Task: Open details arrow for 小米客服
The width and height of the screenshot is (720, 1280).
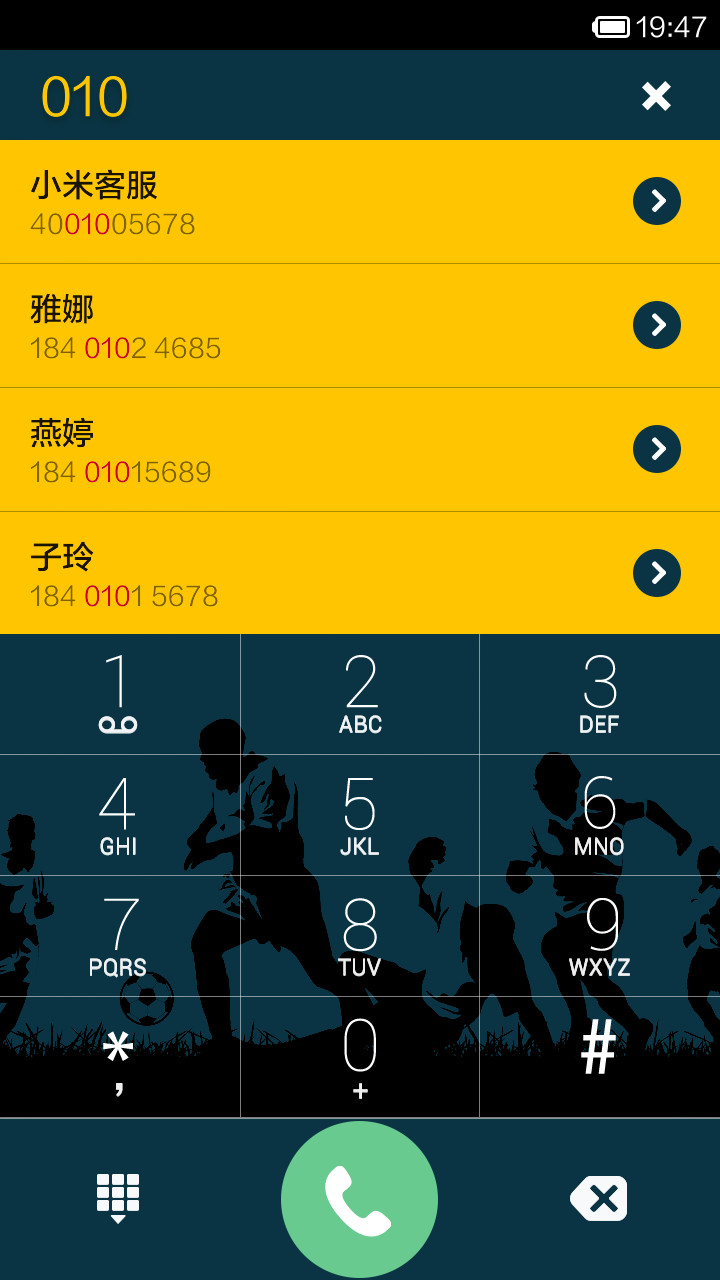Action: pyautogui.click(x=657, y=201)
